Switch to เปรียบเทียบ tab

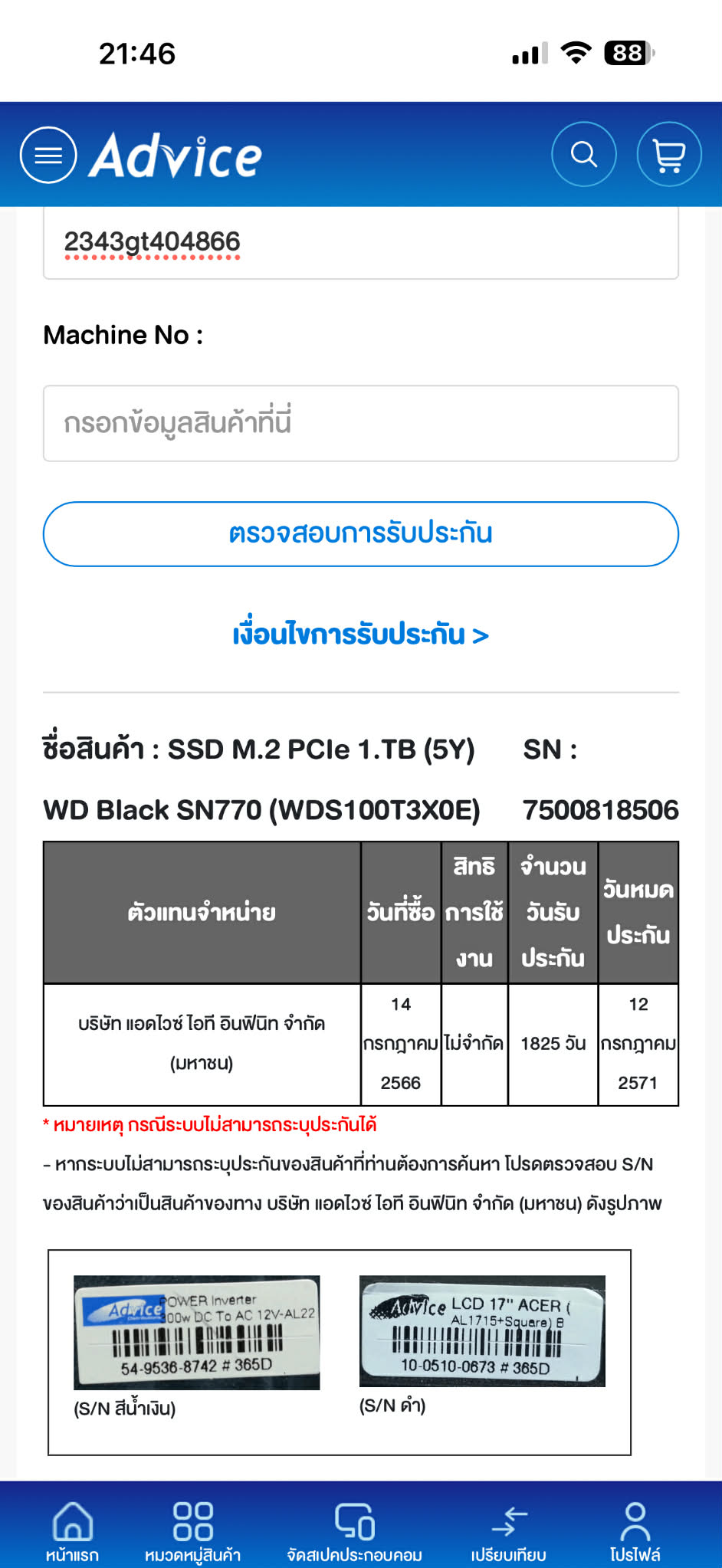[508, 1530]
